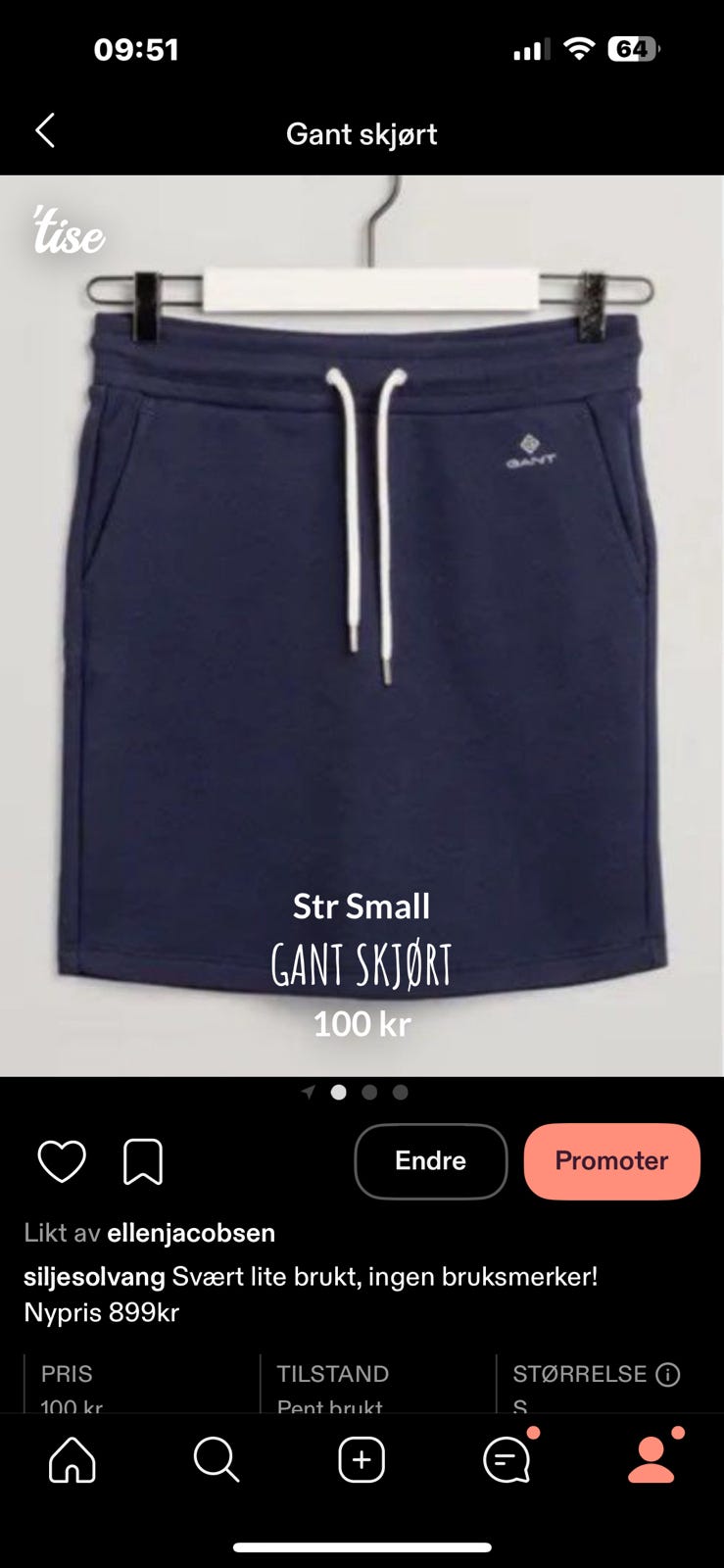Bookmark this listing
This screenshot has width=724, height=1568.
tap(143, 1162)
